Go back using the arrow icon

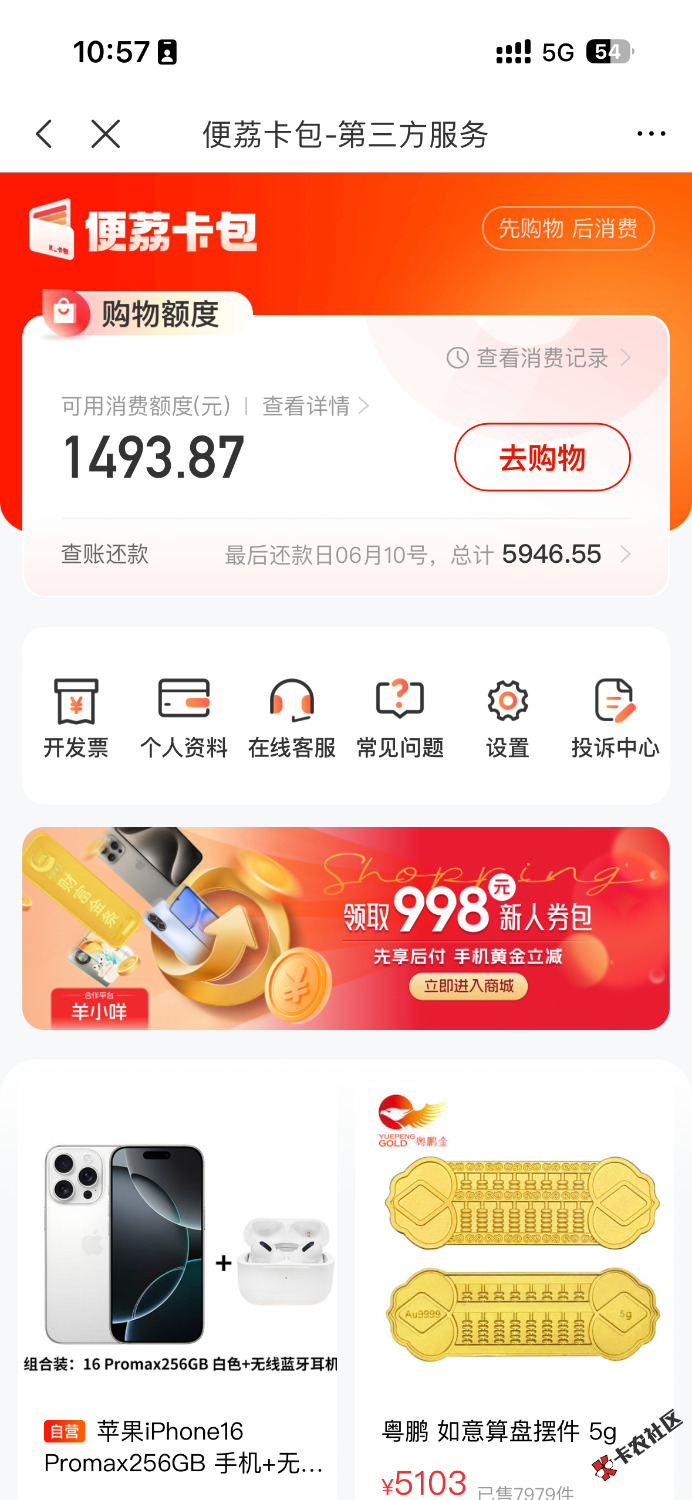(x=44, y=134)
